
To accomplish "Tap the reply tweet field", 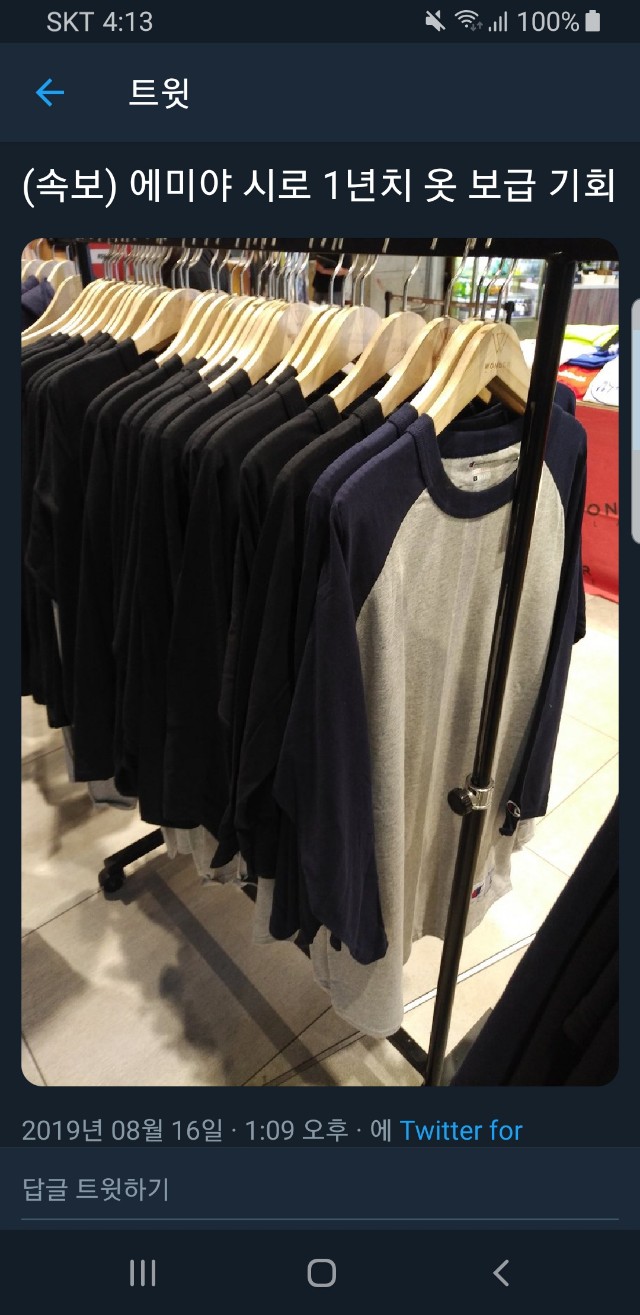I will [320, 1190].
